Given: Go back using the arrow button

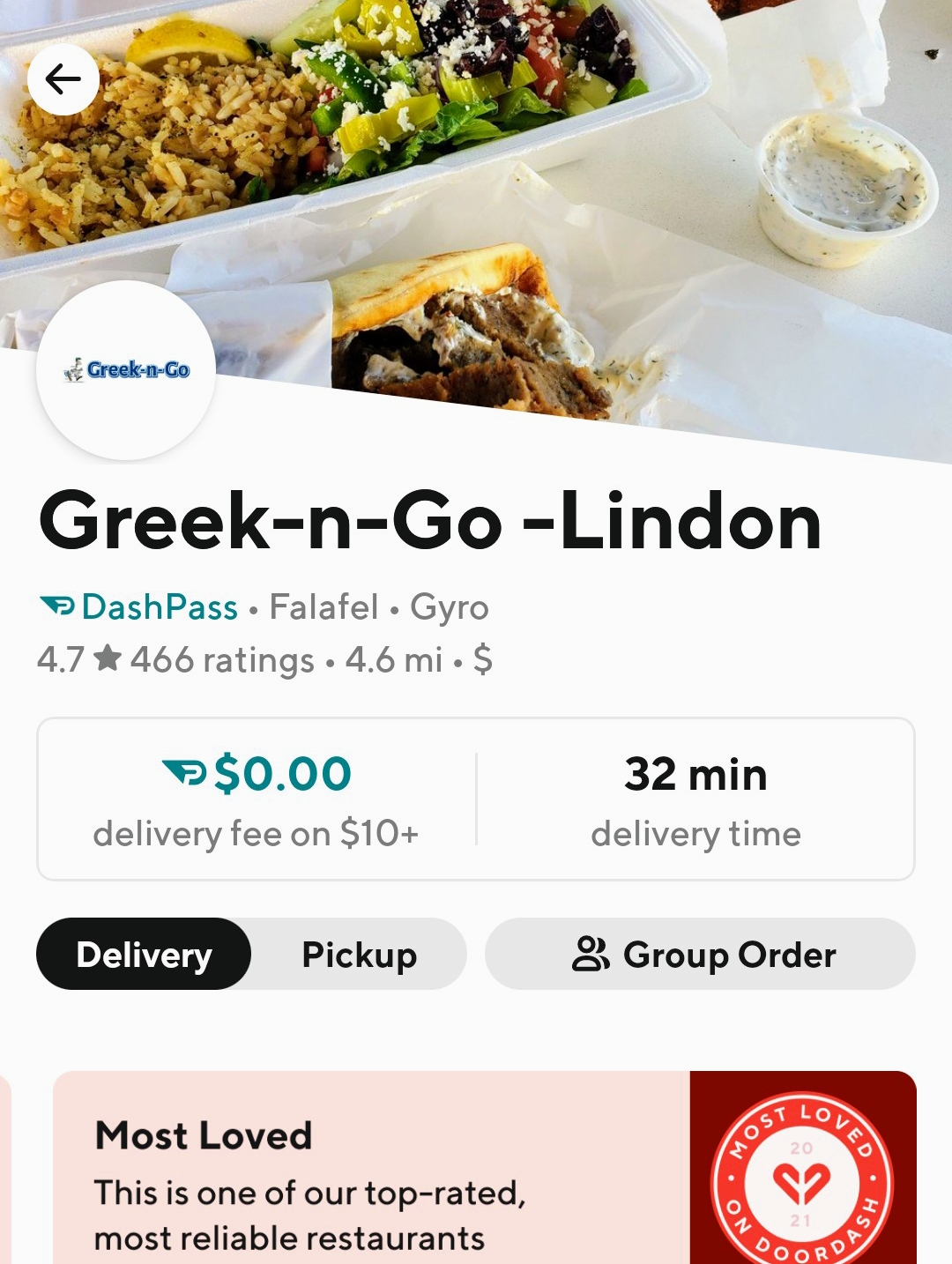Looking at the screenshot, I should (x=63, y=79).
